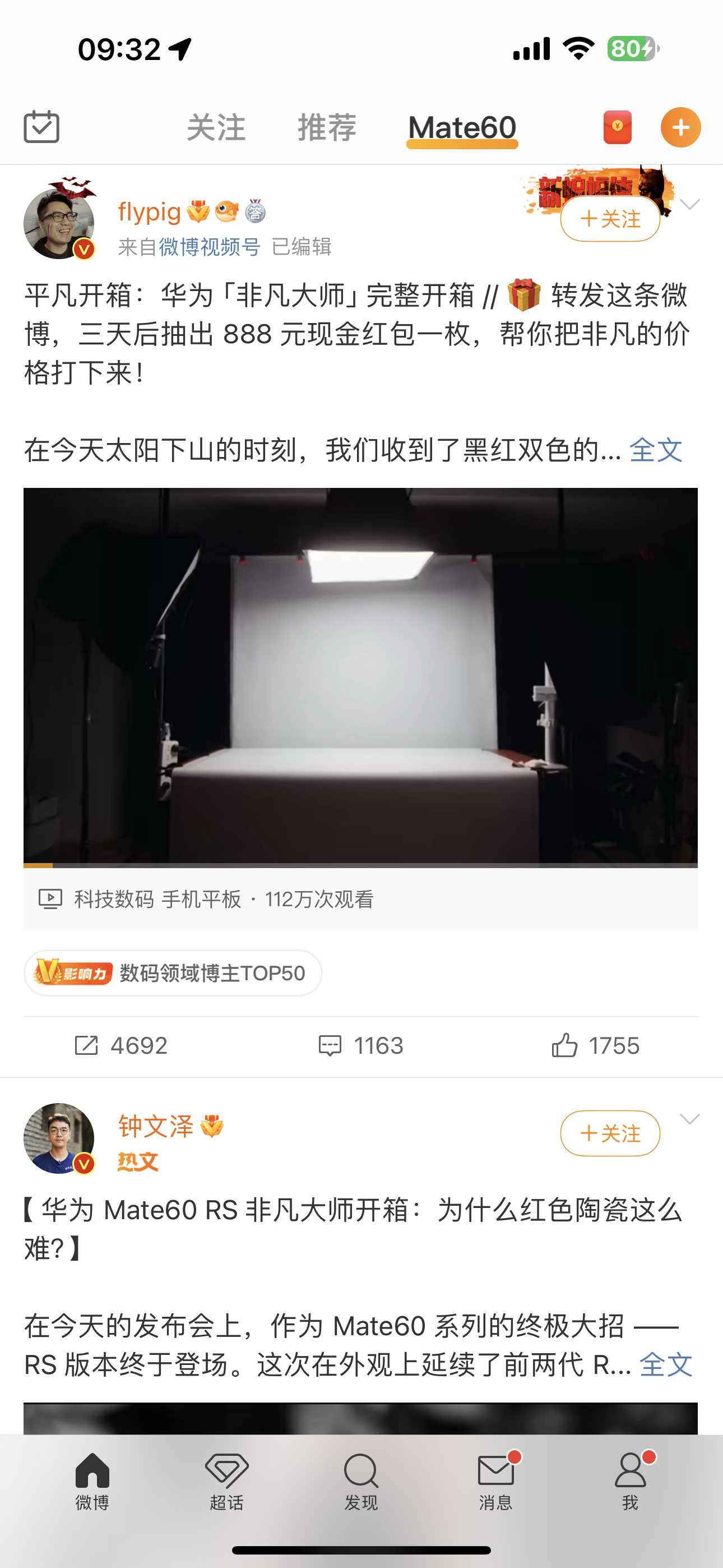Compose a post with the orange plus button
723x1568 pixels.
(680, 127)
